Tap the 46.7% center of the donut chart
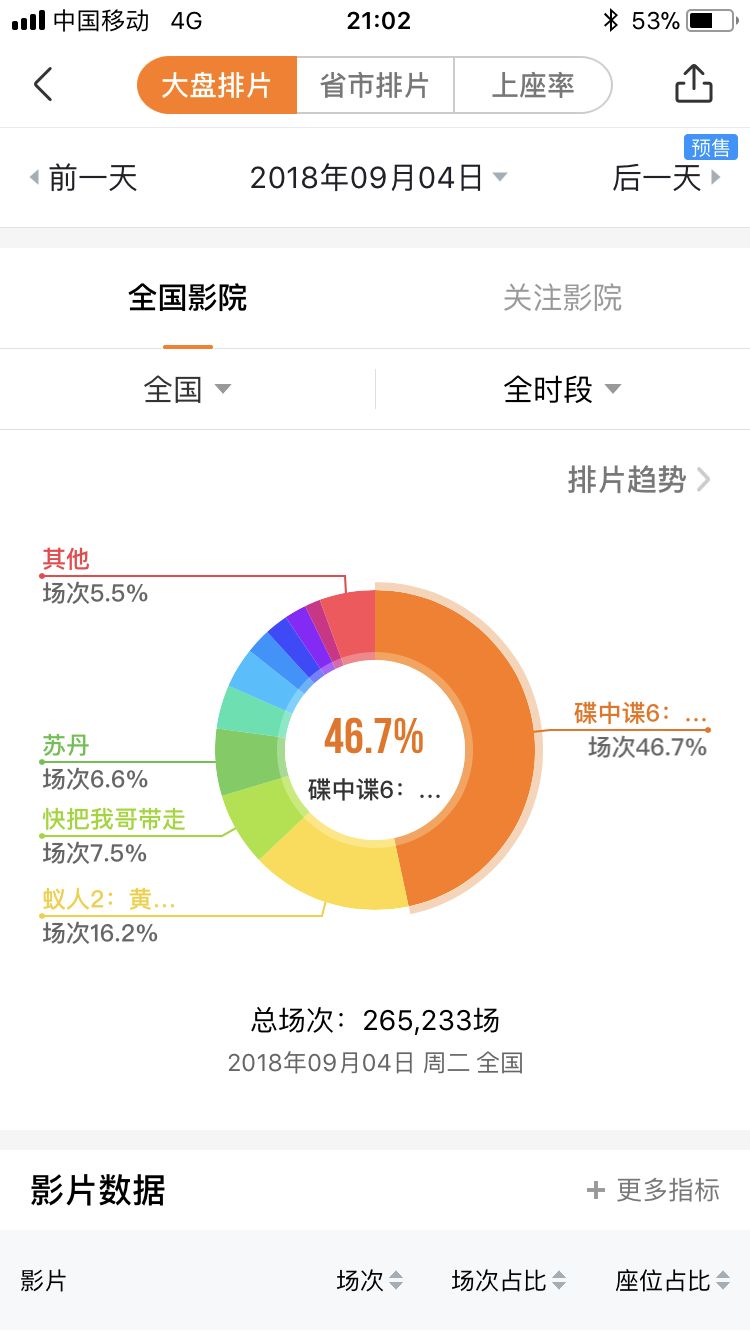The image size is (750, 1334). 375,740
